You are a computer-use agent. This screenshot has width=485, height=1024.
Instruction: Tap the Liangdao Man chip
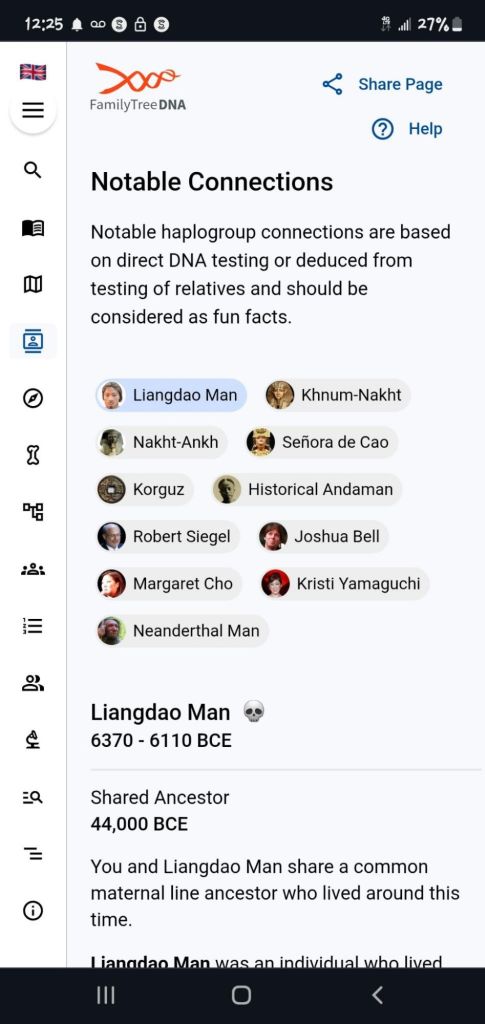pyautogui.click(x=171, y=395)
